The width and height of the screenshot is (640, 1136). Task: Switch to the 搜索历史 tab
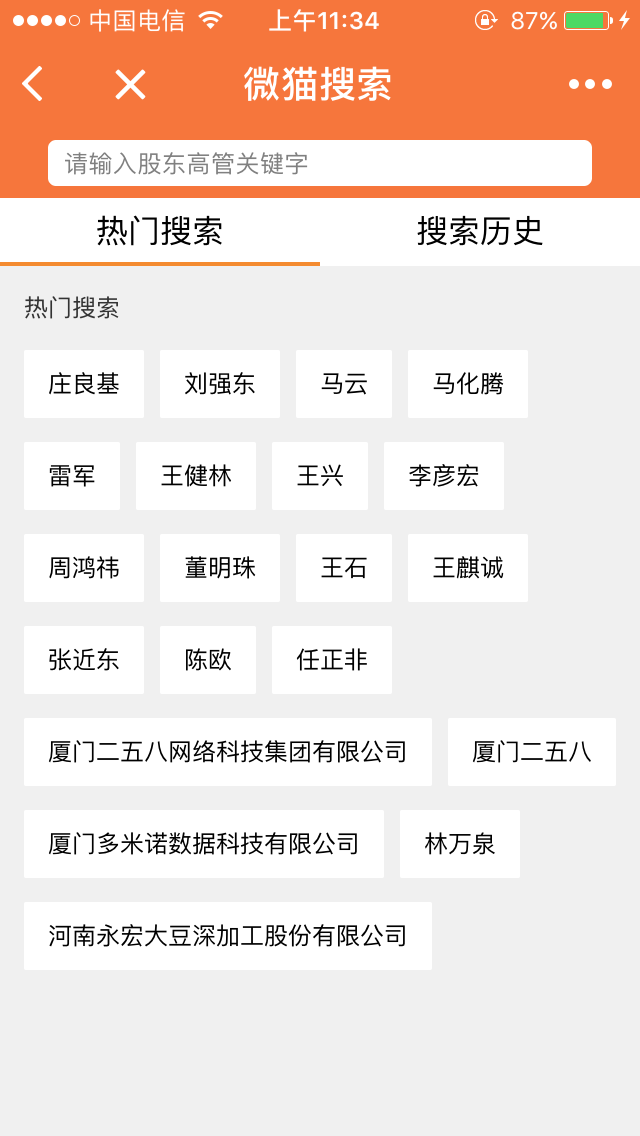pyautogui.click(x=480, y=231)
